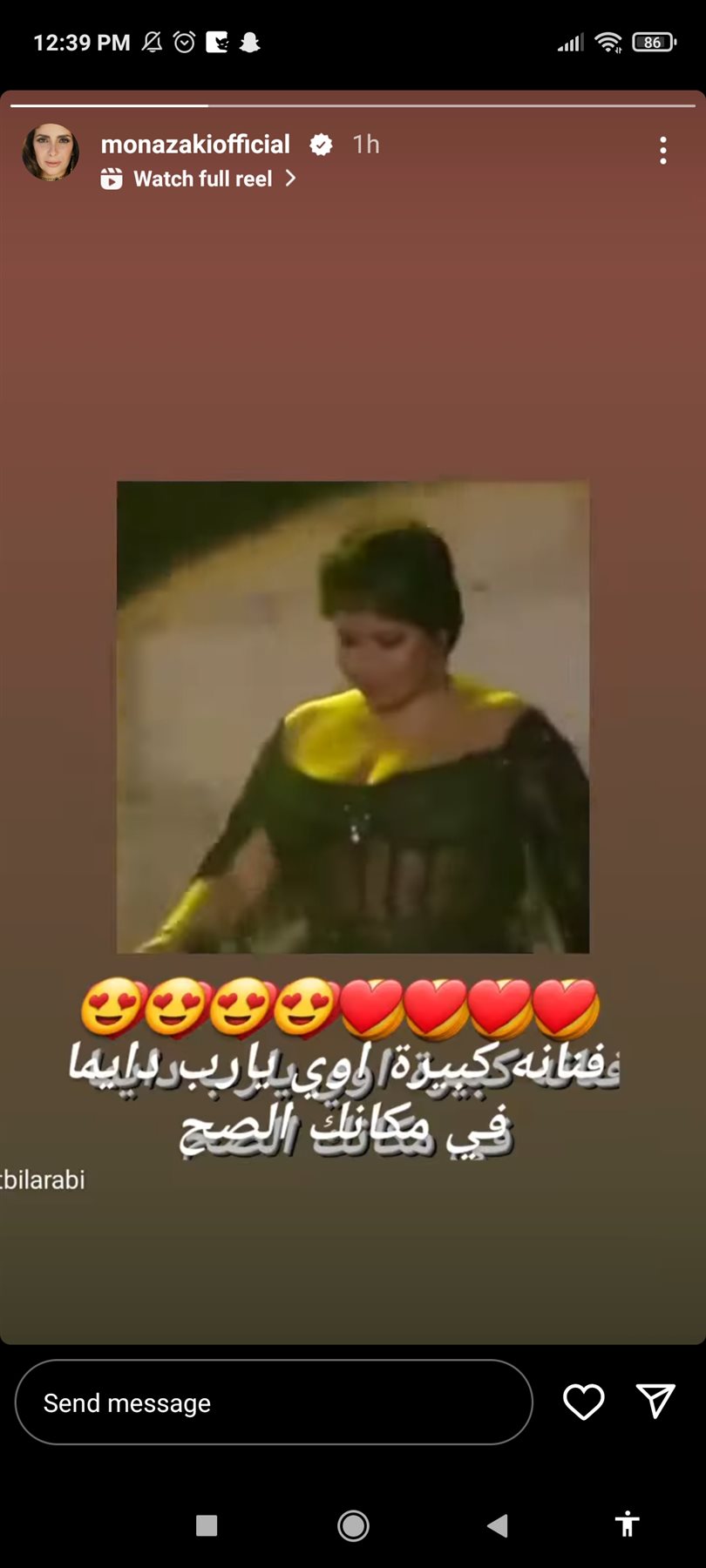706x1568 pixels.
Task: Go back using system back button
Action: (x=498, y=1525)
